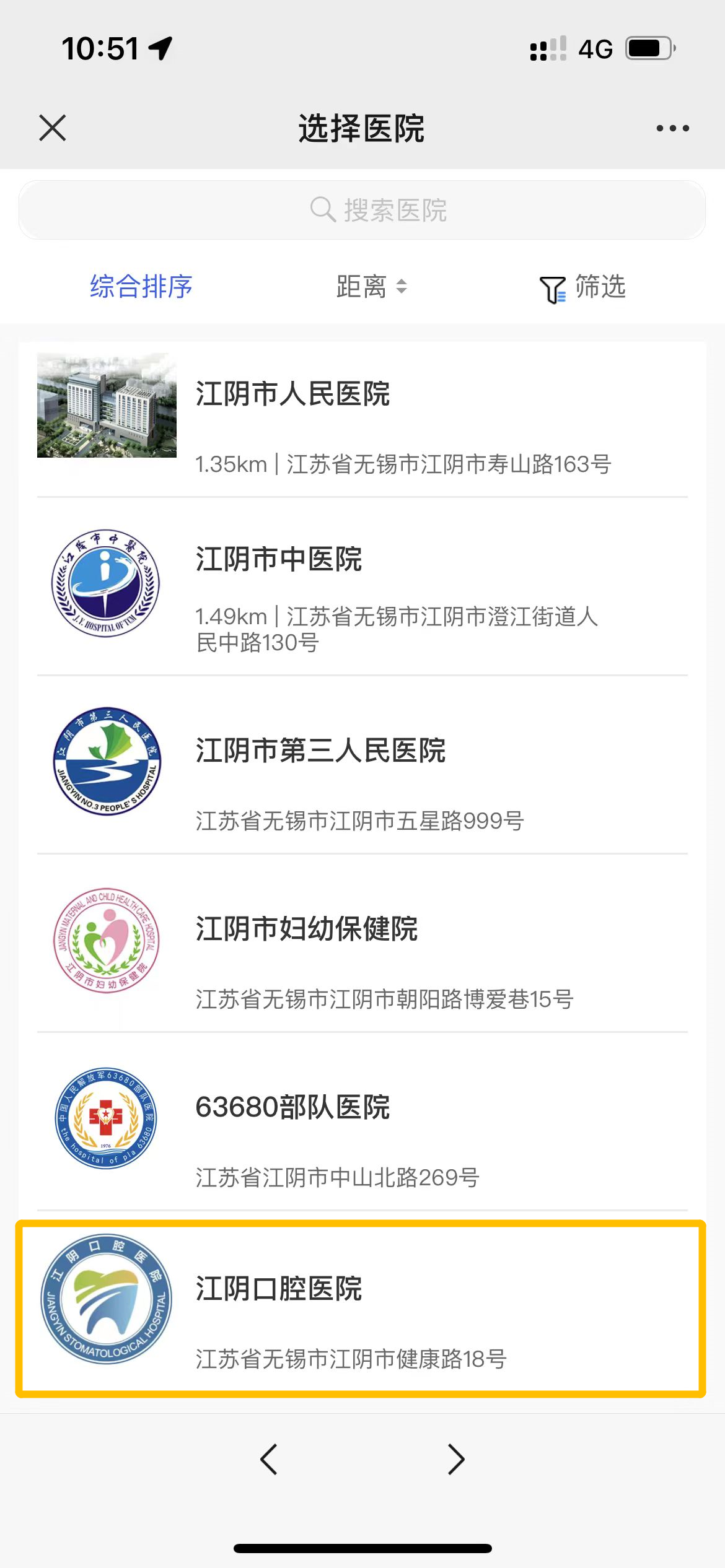Tap the 搜索医院 search box
725x1568 pixels.
[x=362, y=210]
